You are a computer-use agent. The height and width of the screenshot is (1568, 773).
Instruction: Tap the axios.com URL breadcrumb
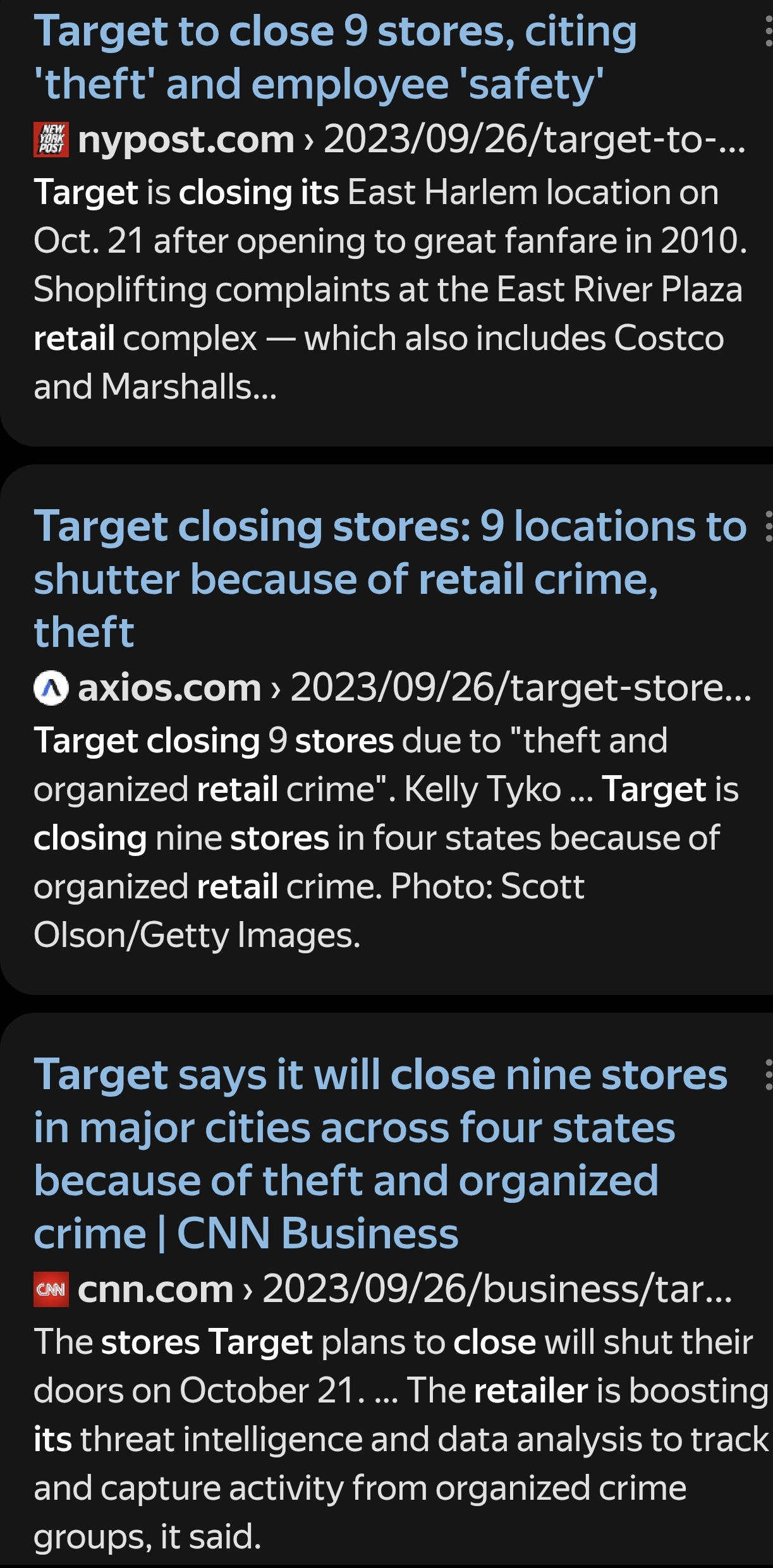click(x=392, y=687)
